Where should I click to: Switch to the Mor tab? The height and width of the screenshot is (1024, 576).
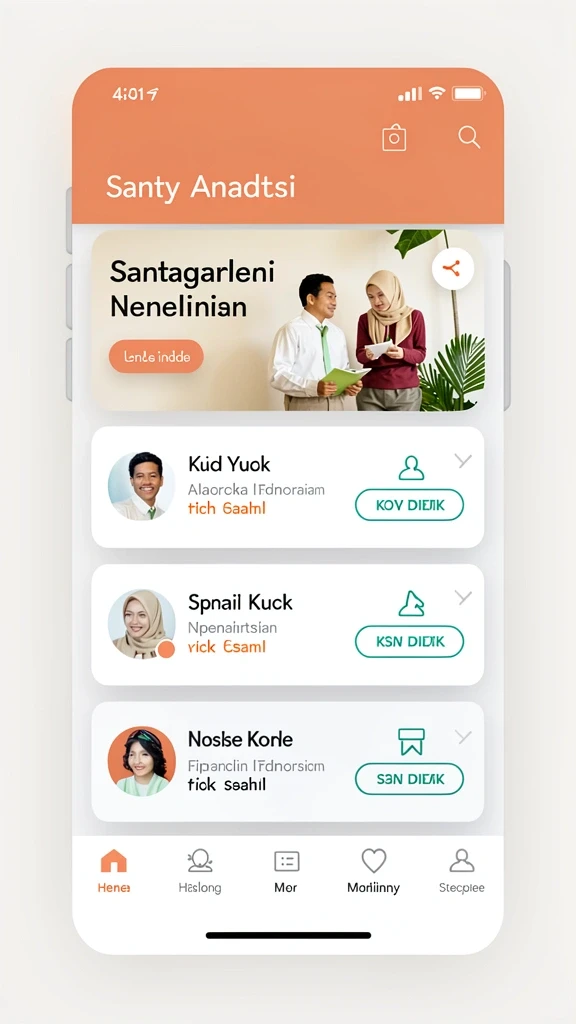coord(286,871)
